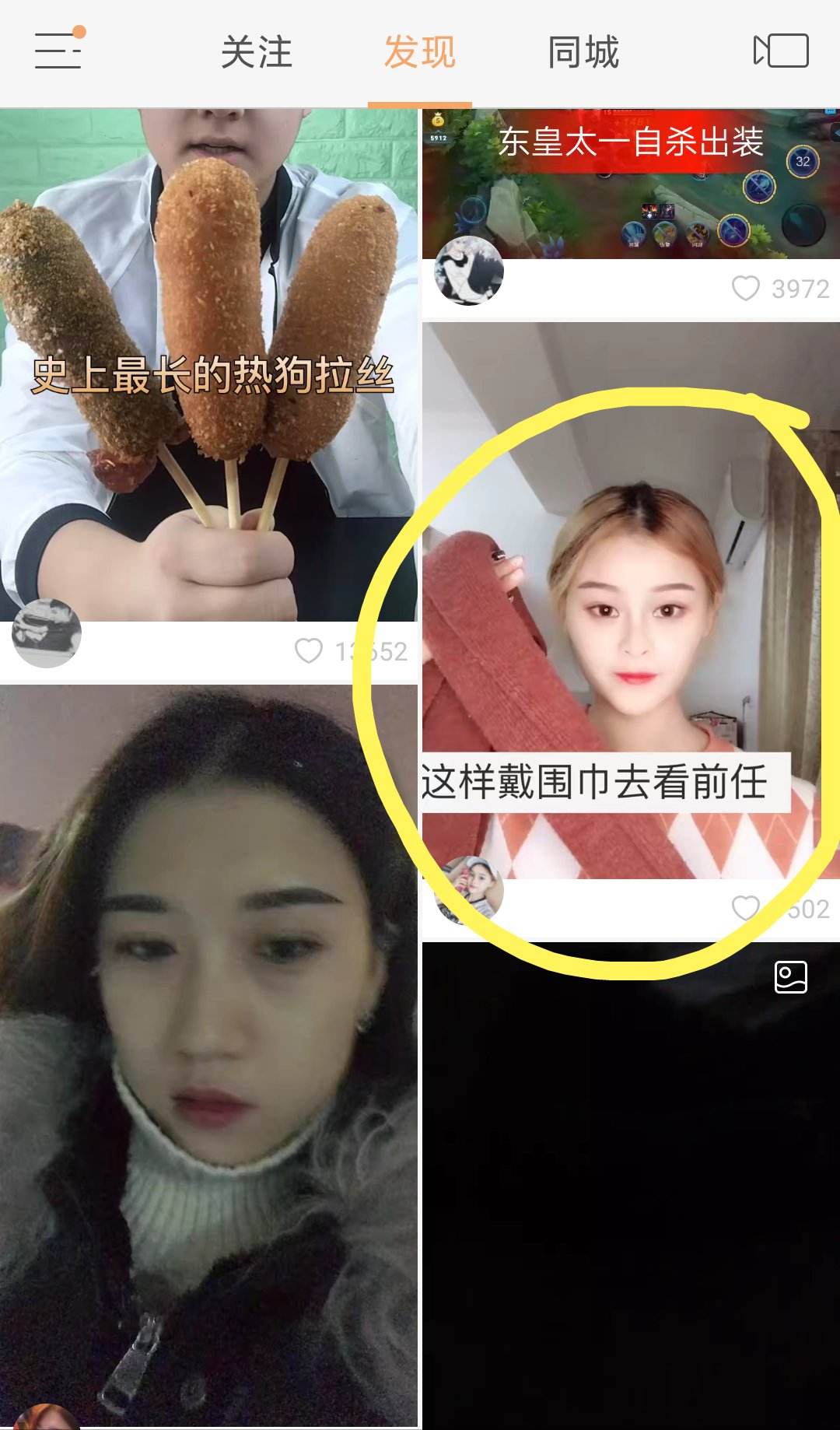Screen dimensions: 840x1430
Task: Open the 史上最长的热狗拉丝 video
Action: coord(208,366)
